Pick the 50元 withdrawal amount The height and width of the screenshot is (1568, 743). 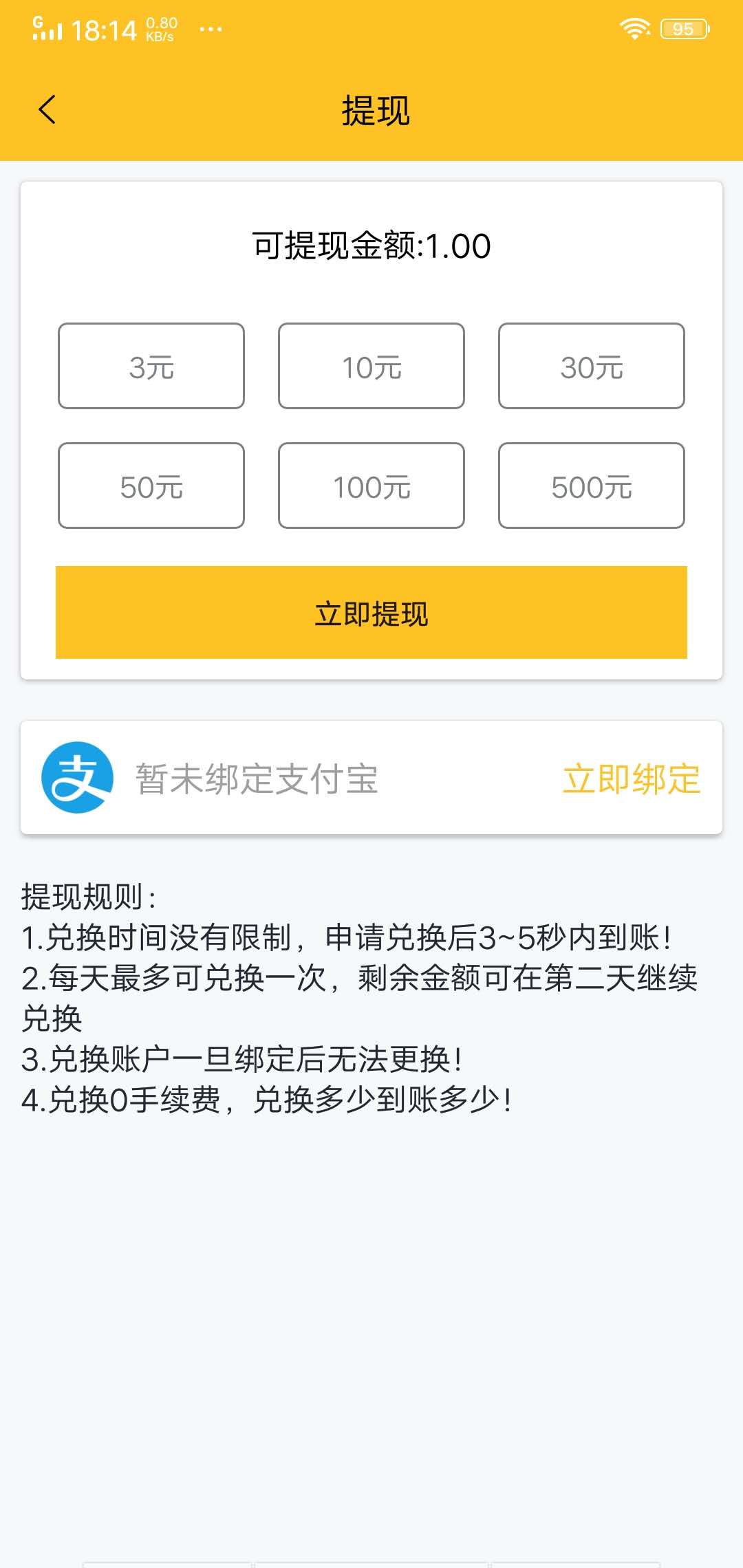coord(151,485)
